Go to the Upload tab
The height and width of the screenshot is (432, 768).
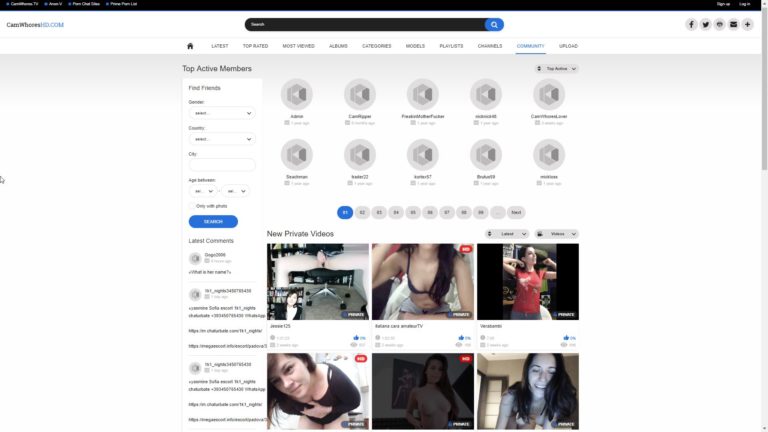(568, 46)
